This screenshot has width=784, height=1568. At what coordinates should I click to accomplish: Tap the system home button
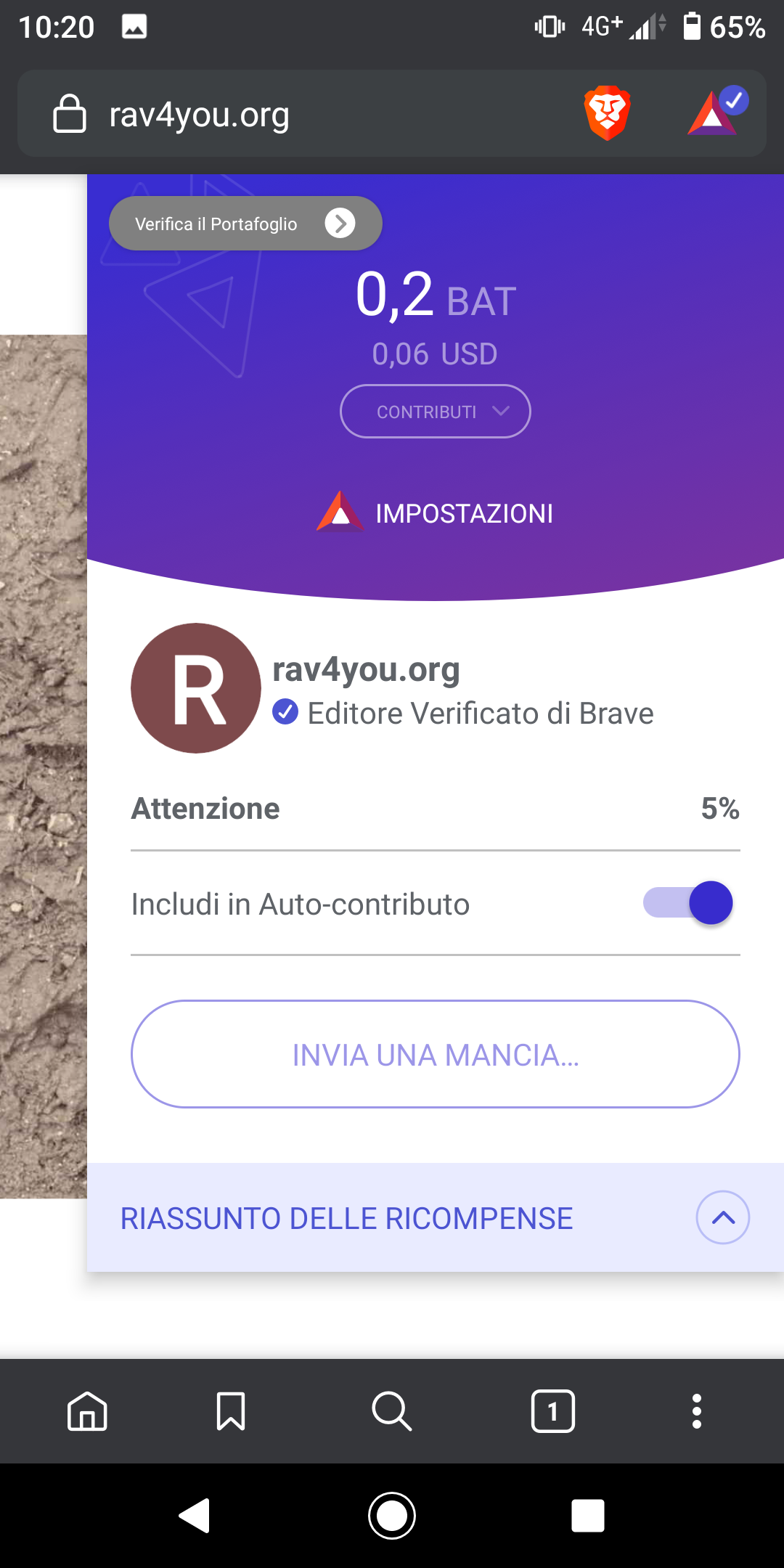pyautogui.click(x=392, y=1516)
